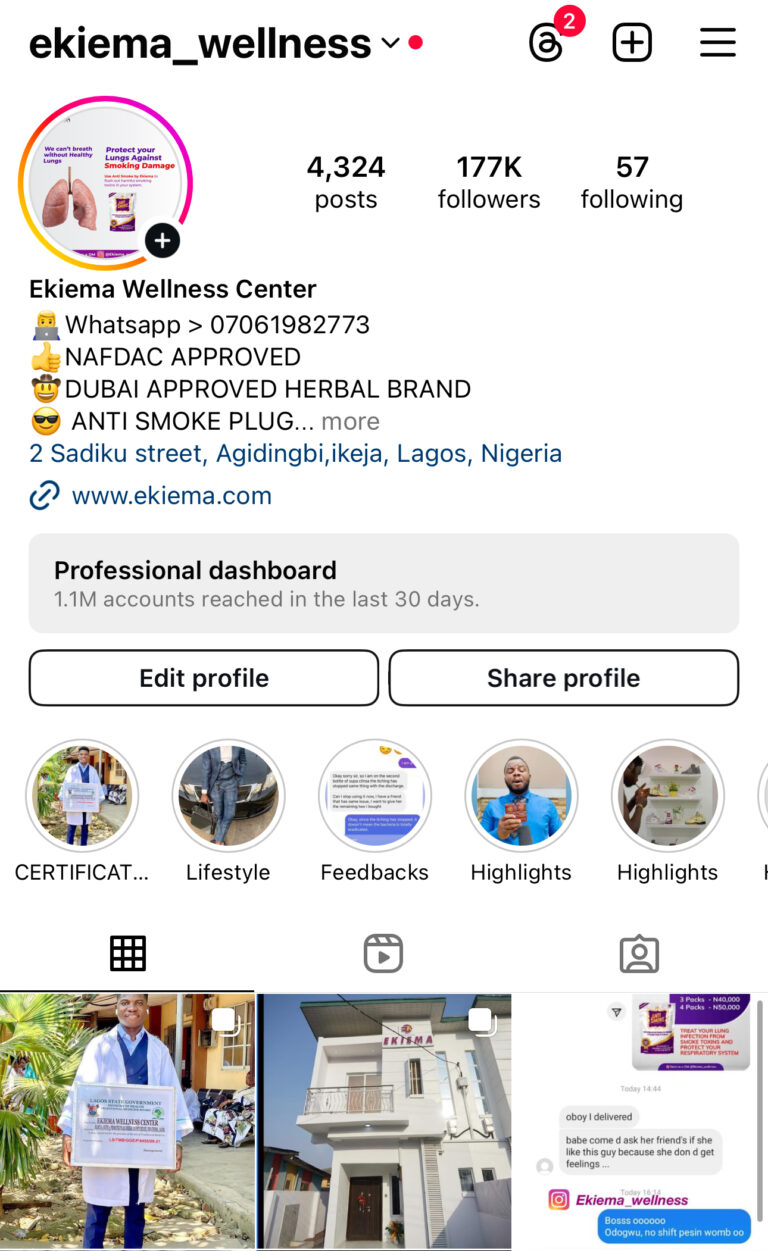Add a story via profile picture plus

coord(163,241)
